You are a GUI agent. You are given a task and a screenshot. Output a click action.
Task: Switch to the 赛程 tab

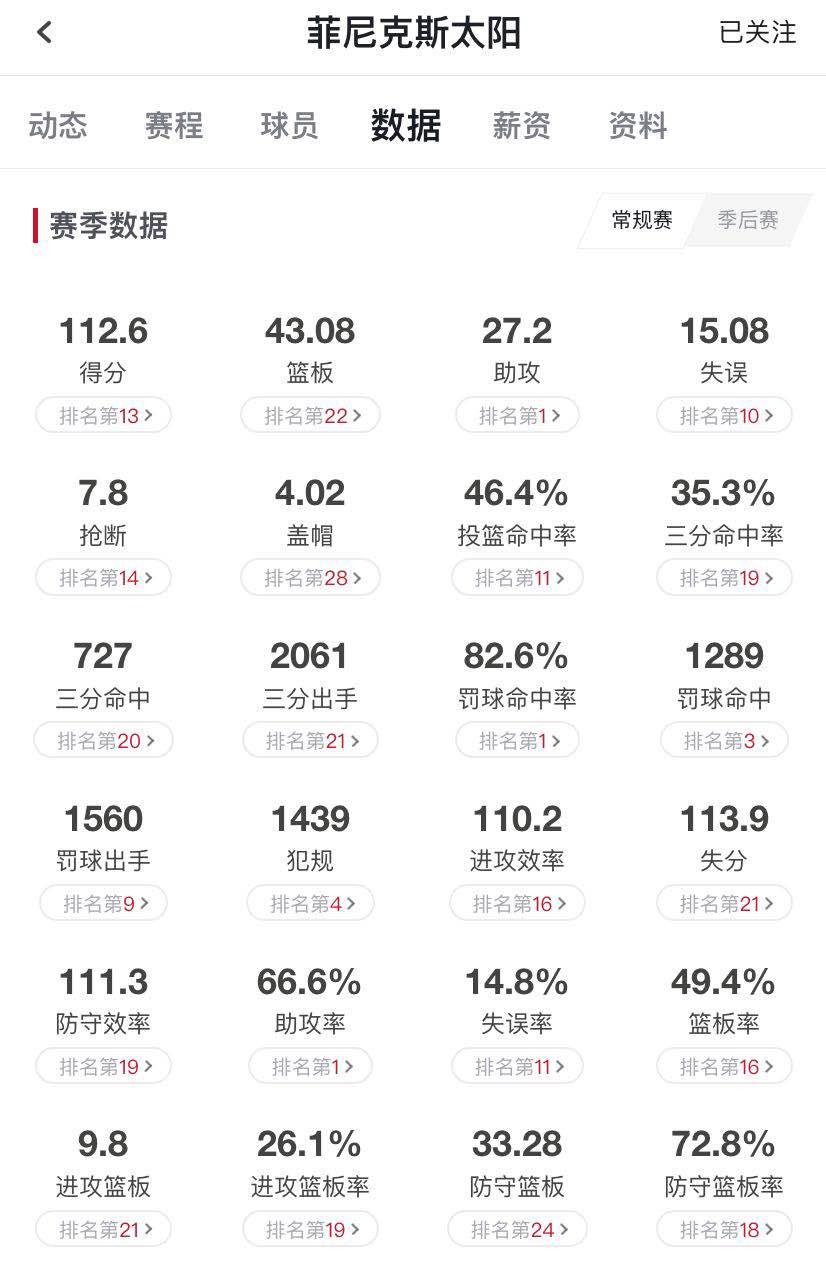tap(173, 125)
